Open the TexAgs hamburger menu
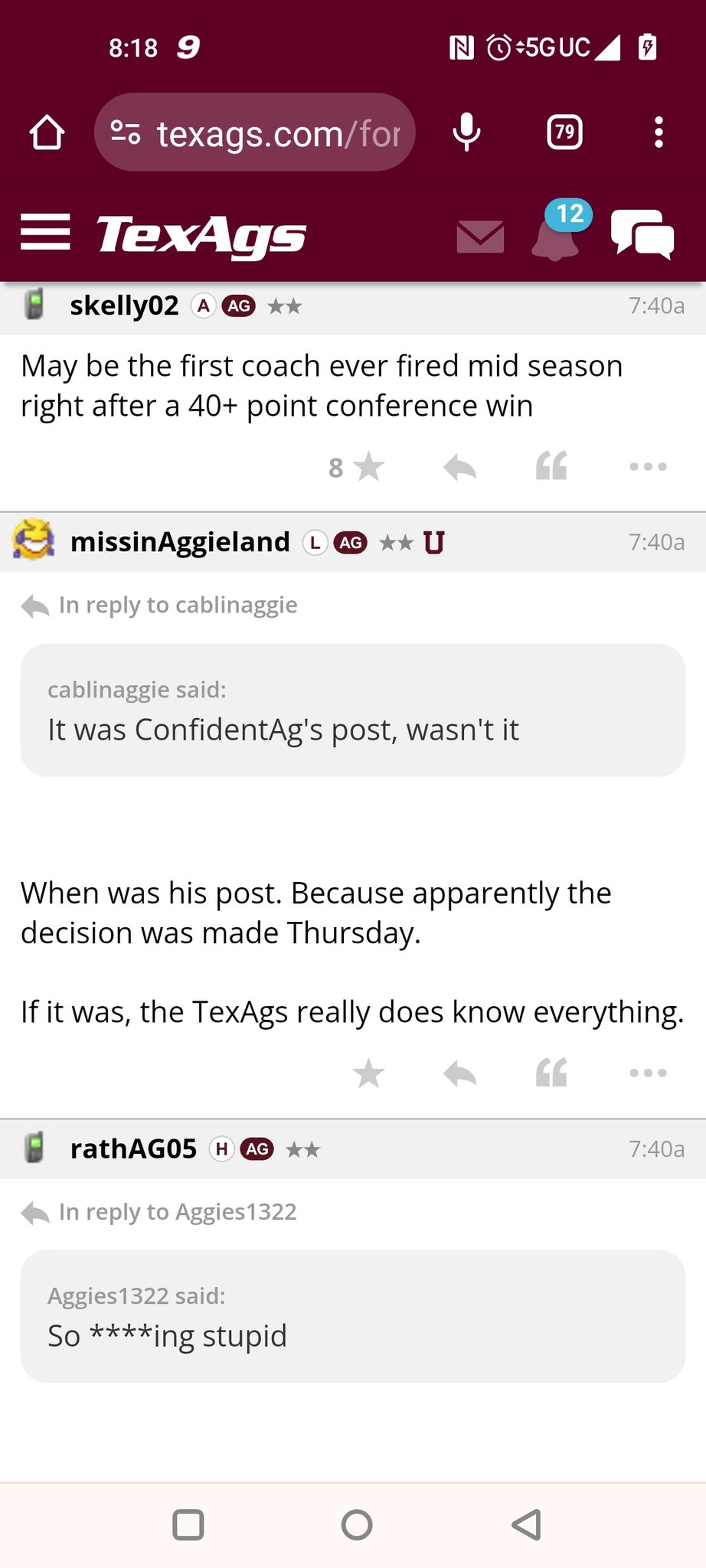This screenshot has width=706, height=1568. coord(45,233)
